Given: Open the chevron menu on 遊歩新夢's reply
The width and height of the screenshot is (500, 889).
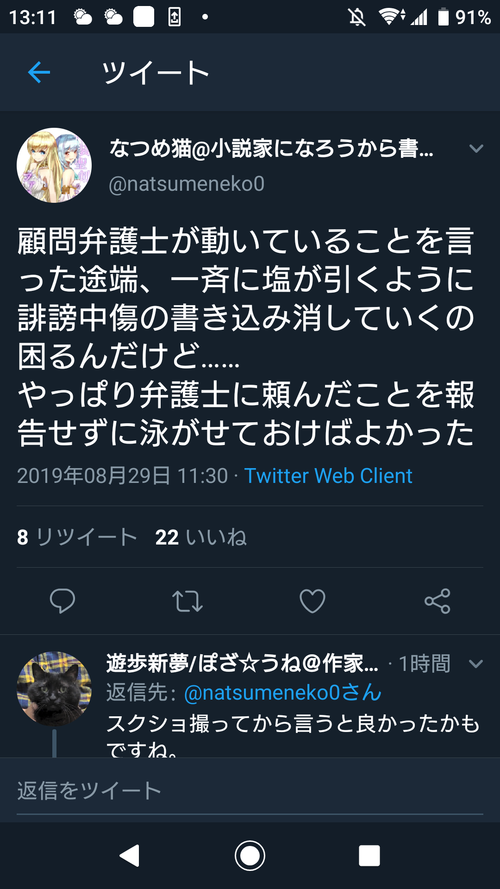Looking at the screenshot, I should tap(476, 663).
